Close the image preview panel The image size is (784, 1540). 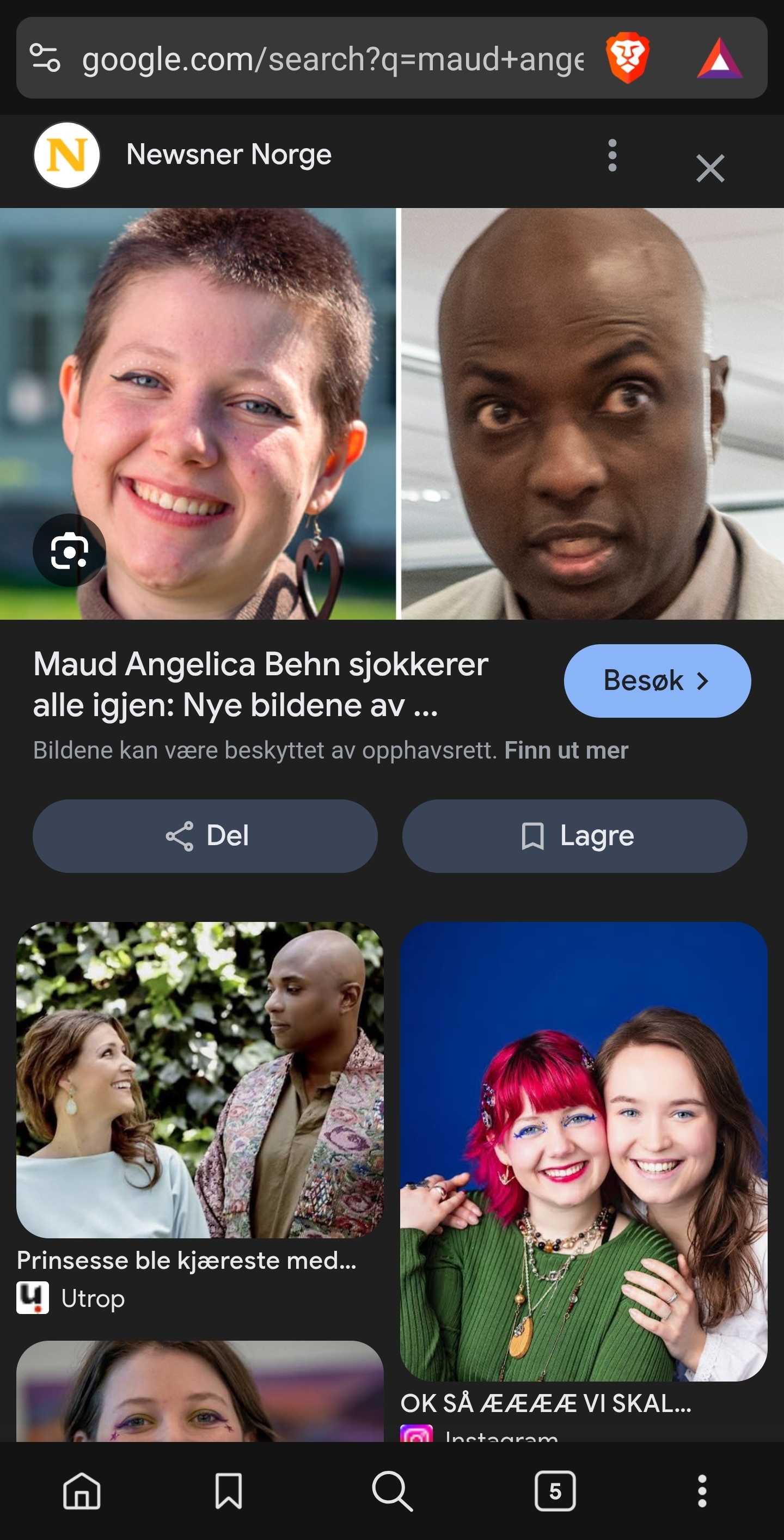pos(710,168)
